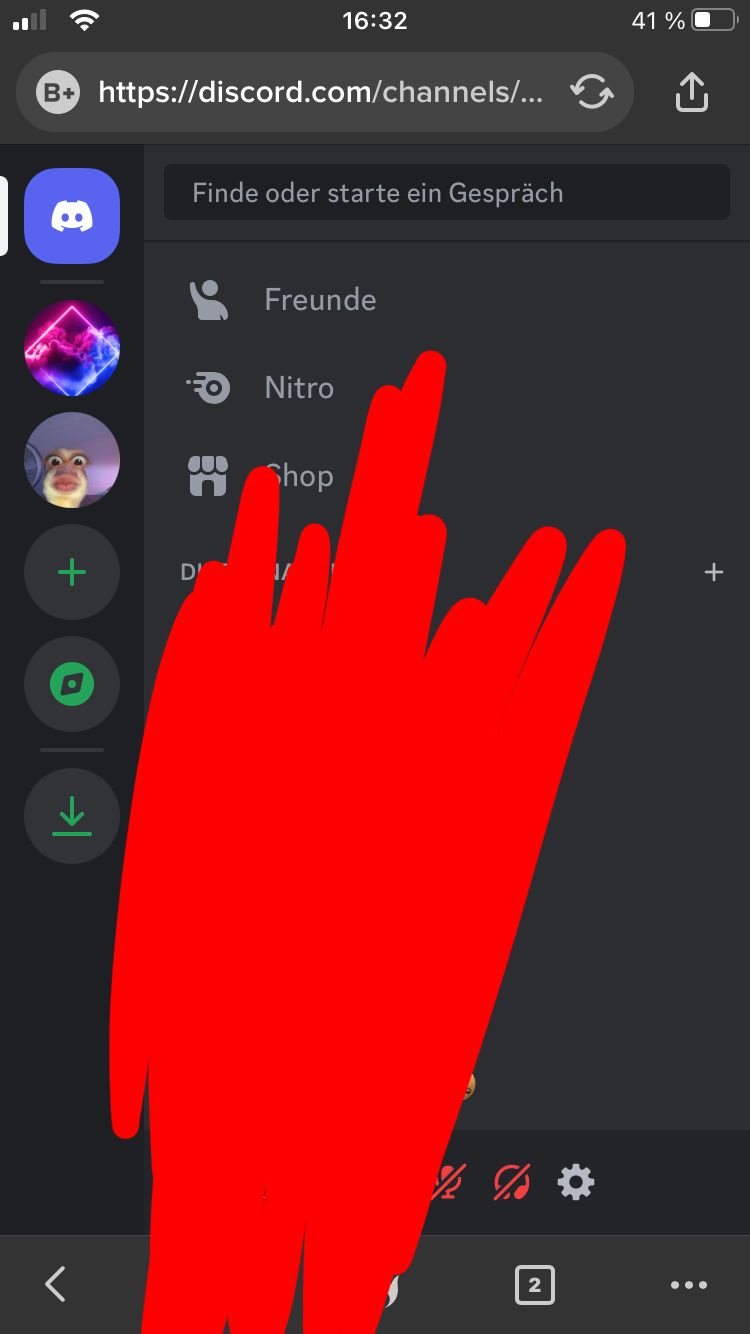
Task: Open the browser tabs overview
Action: click(x=534, y=1285)
